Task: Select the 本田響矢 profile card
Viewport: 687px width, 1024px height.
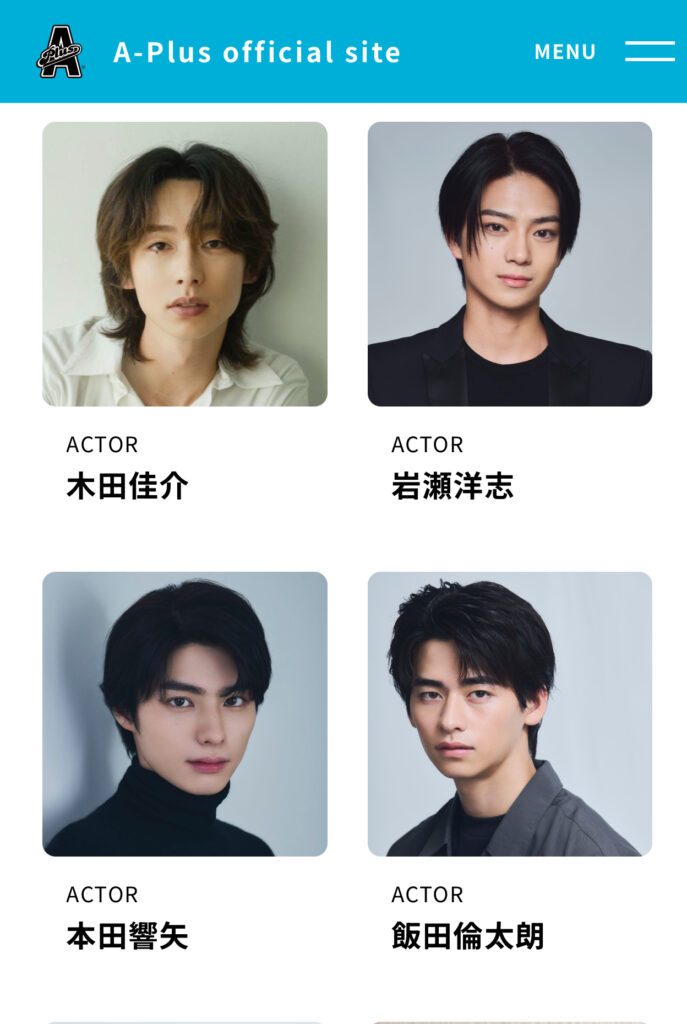Action: pos(185,714)
